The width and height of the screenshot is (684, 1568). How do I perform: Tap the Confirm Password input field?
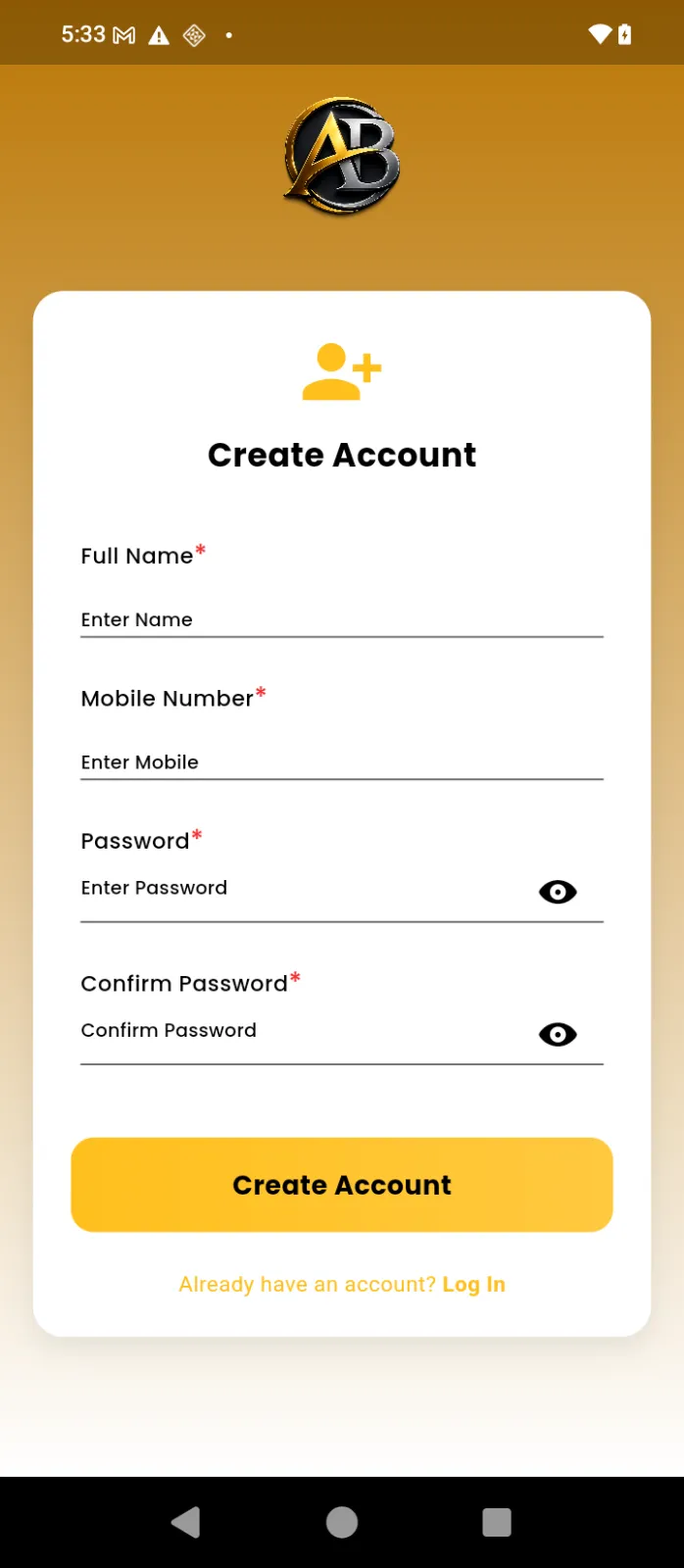(304, 1031)
